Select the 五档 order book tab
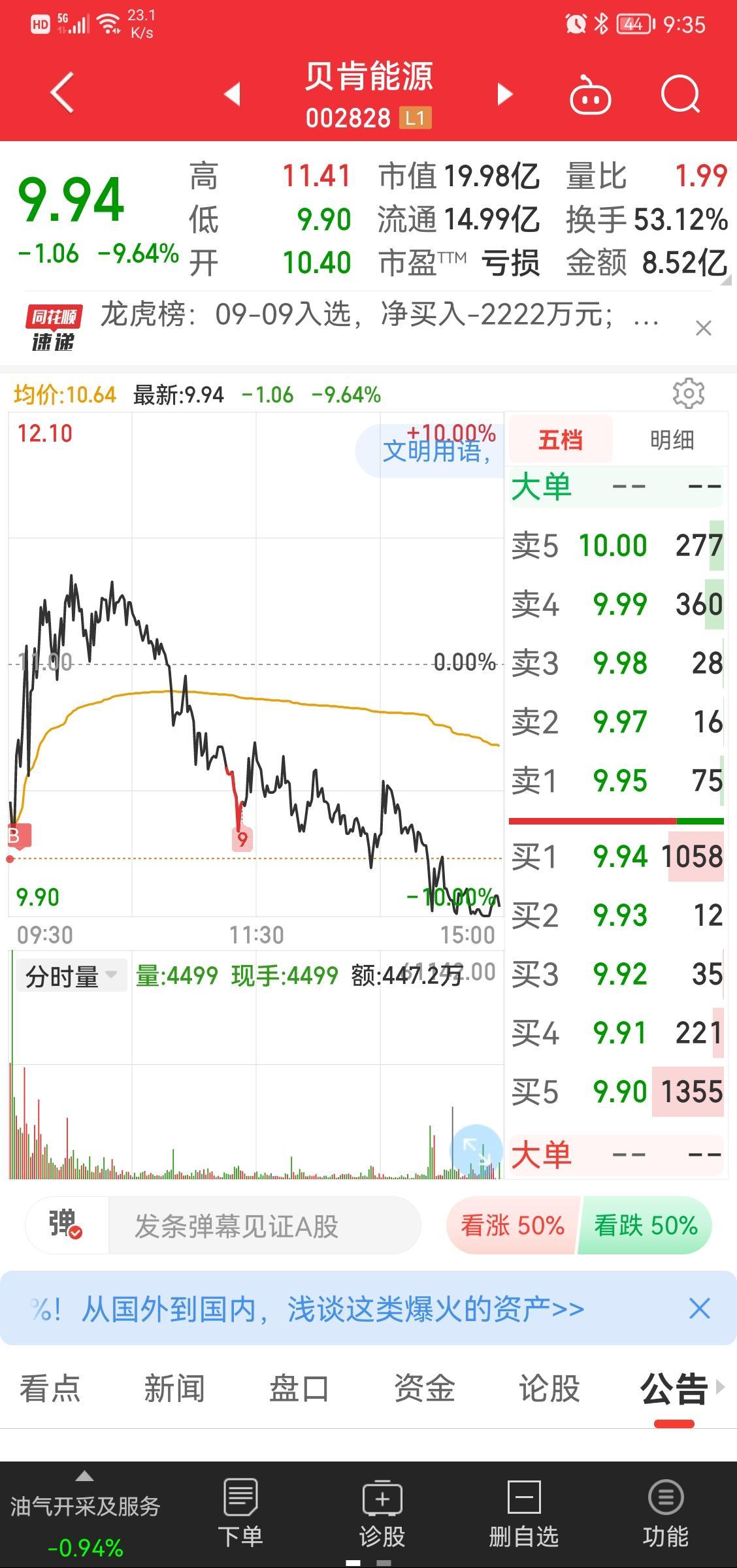This screenshot has width=737, height=1568. [561, 440]
